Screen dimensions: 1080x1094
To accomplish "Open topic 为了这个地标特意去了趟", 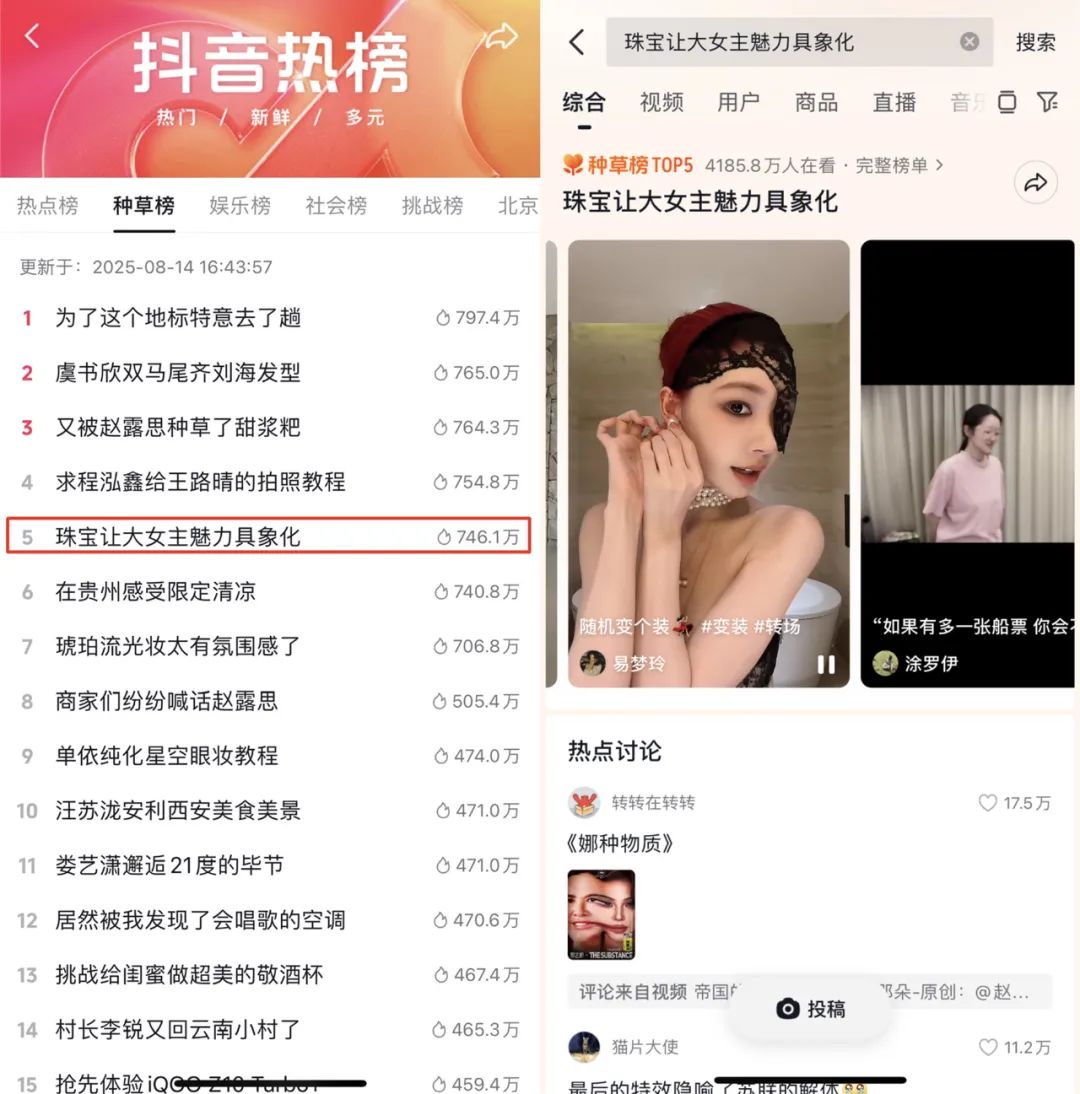I will [x=178, y=318].
